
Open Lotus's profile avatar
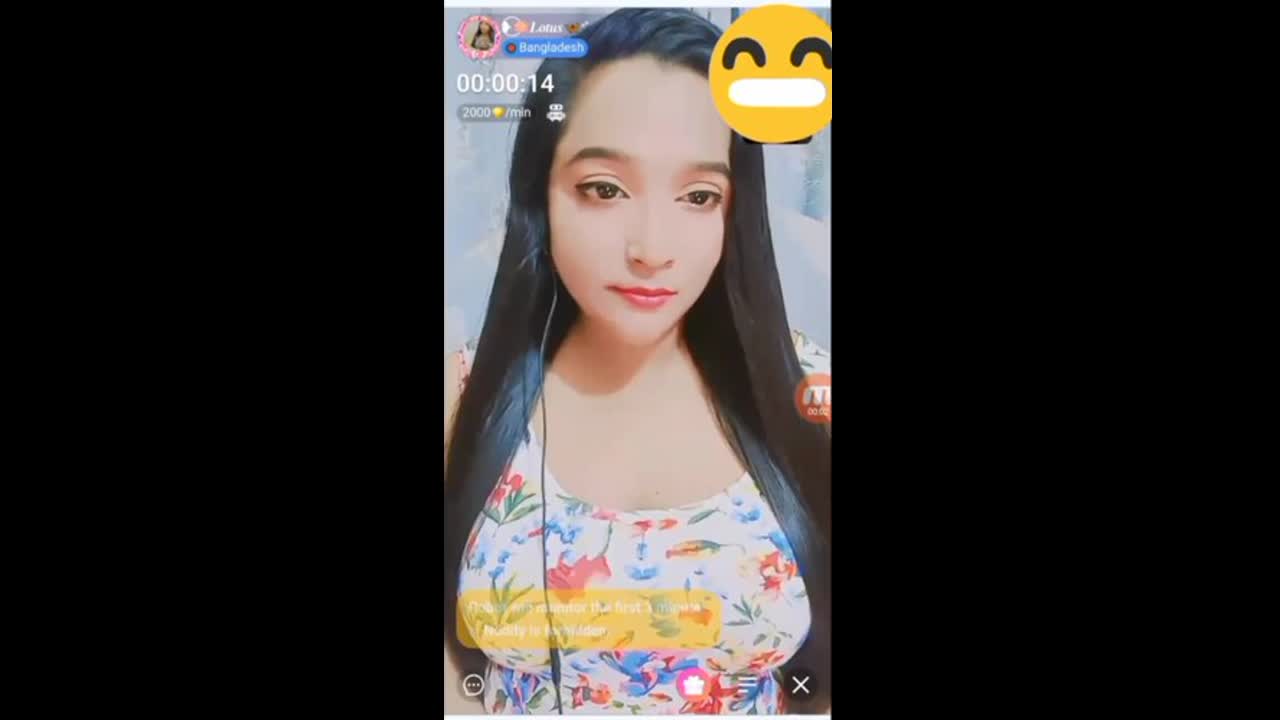(480, 37)
